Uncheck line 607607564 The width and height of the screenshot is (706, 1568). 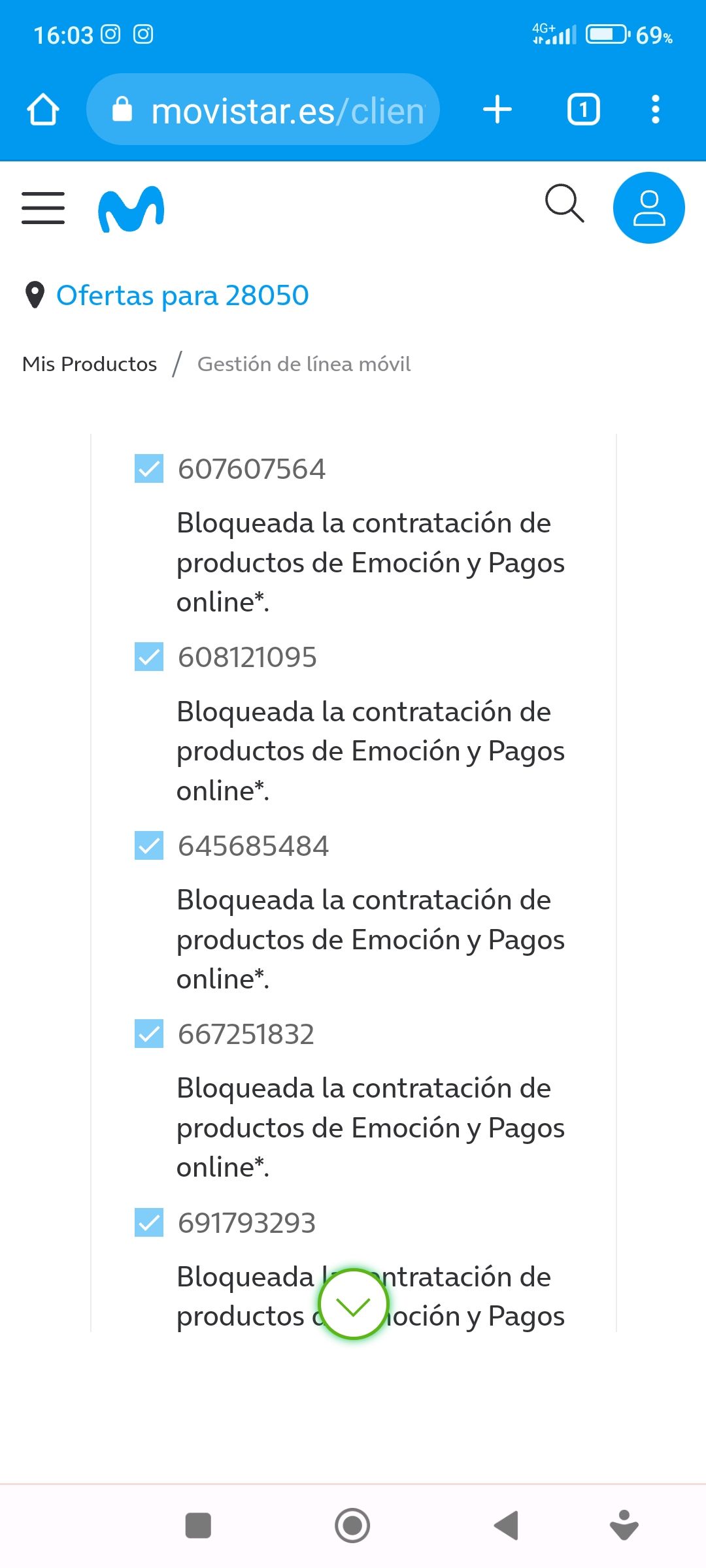[148, 468]
